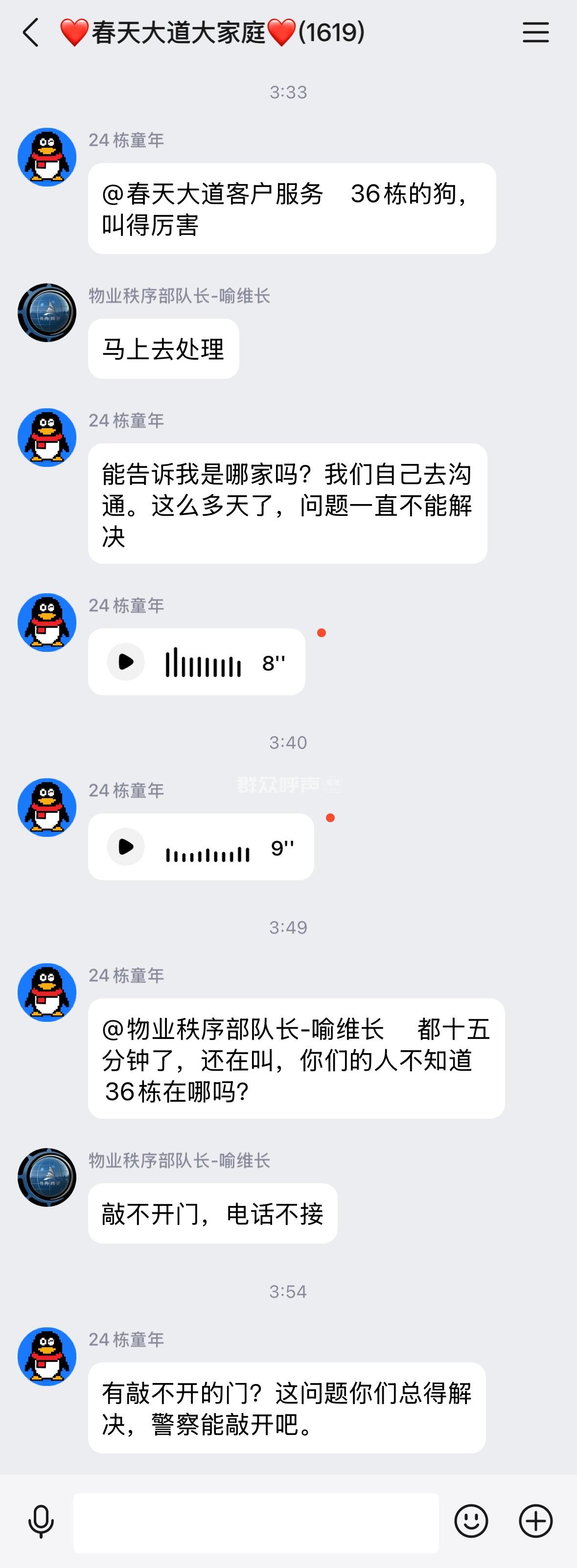The height and width of the screenshot is (1568, 577).
Task: Open avatar of 24栋童年 above the 3:54 message
Action: click(47, 1356)
